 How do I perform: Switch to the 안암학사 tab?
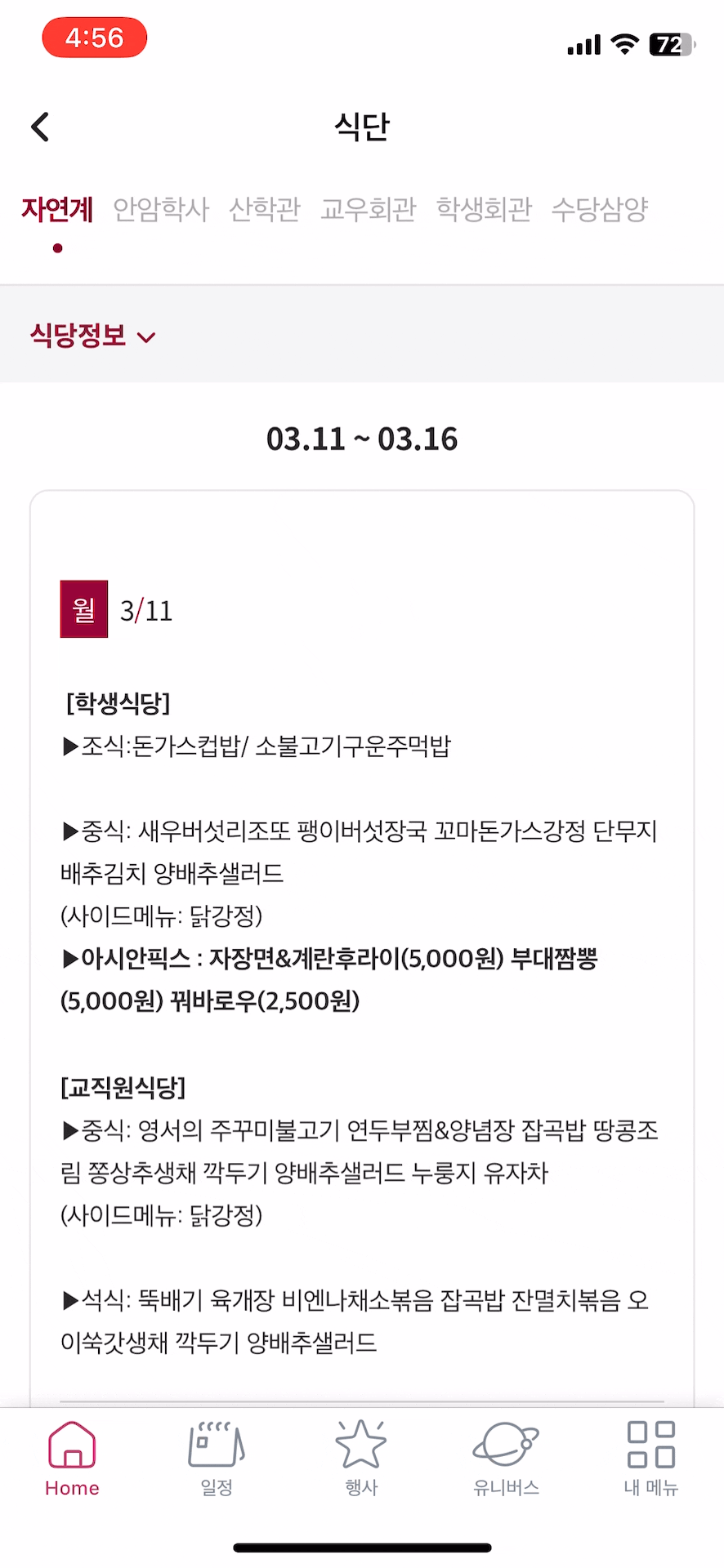[x=161, y=210]
